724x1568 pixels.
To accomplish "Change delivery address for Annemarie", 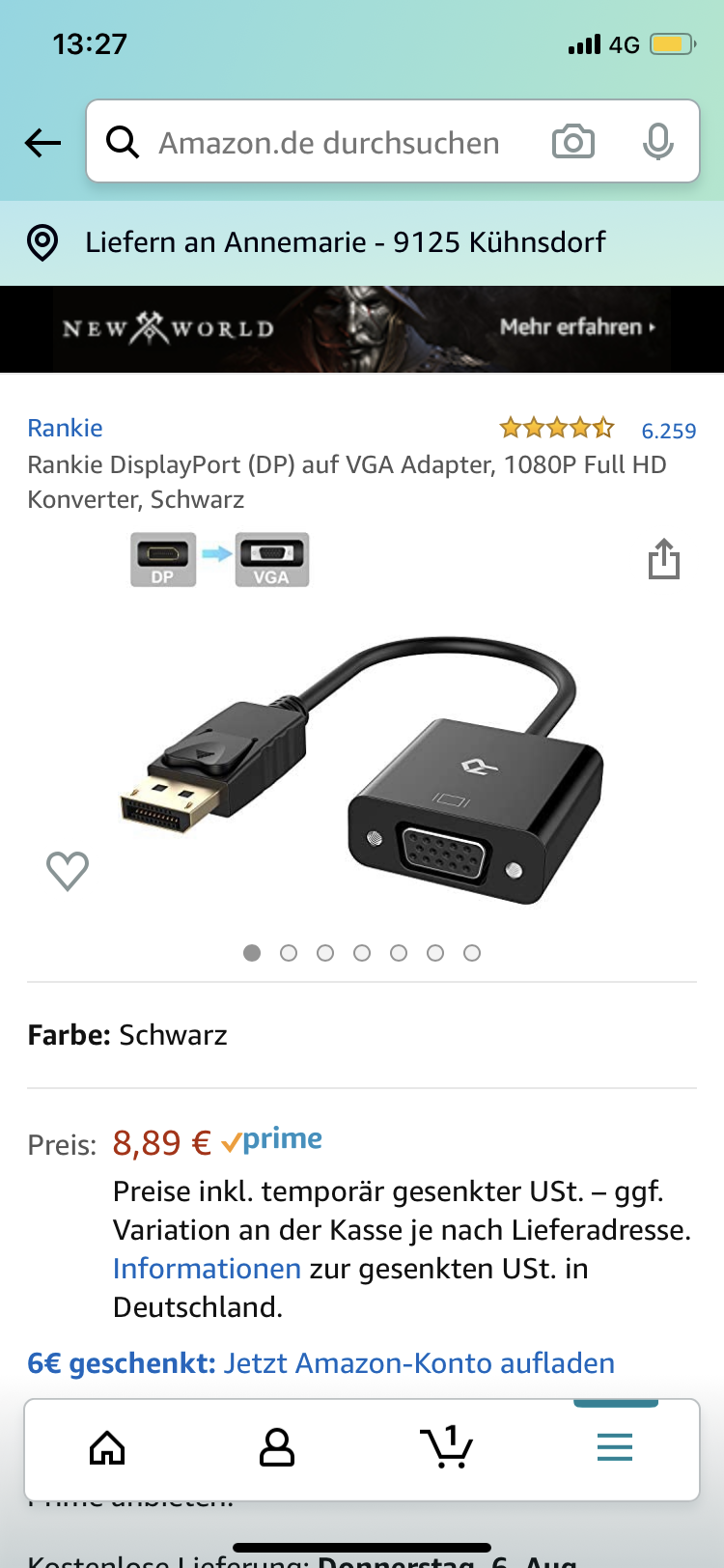I will (345, 242).
